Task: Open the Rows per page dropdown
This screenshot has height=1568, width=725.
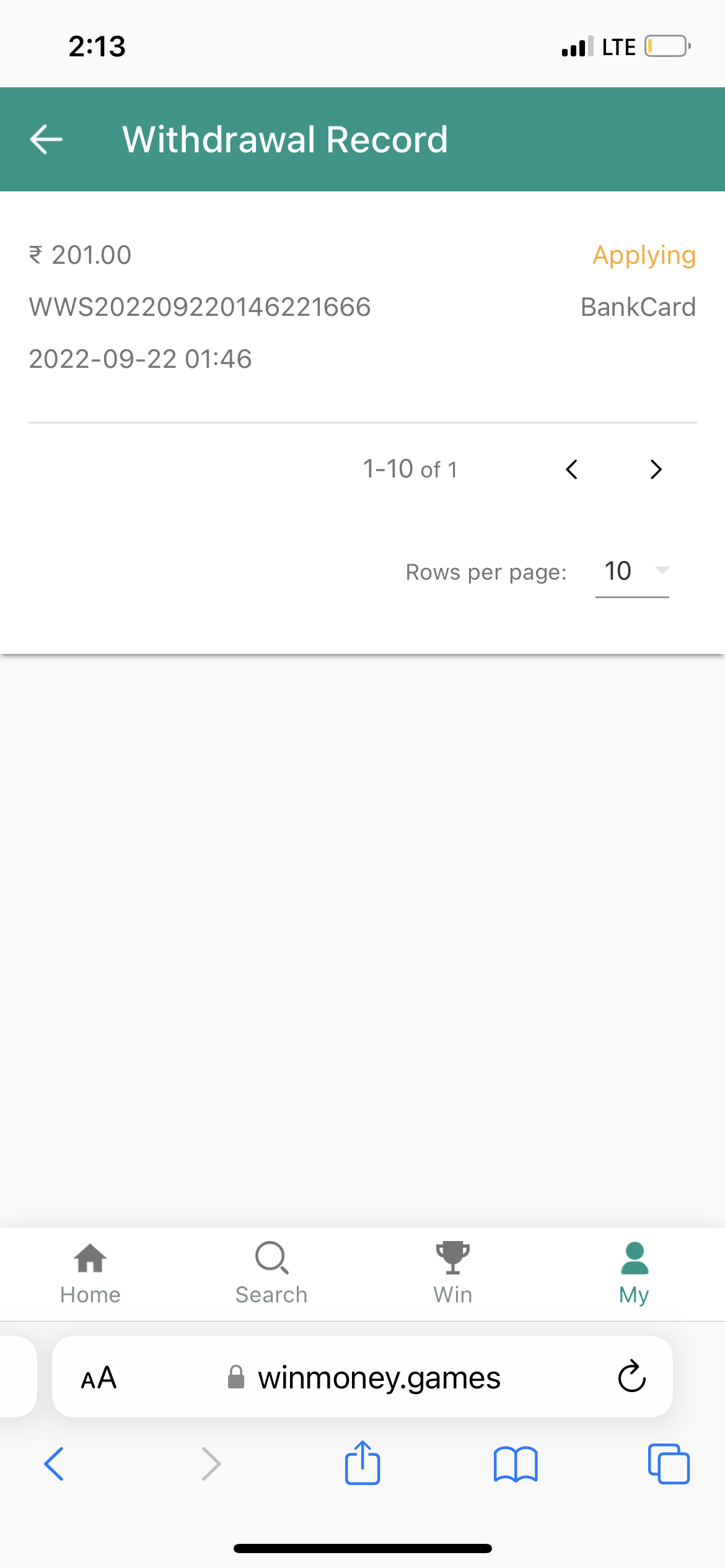Action: 632,572
